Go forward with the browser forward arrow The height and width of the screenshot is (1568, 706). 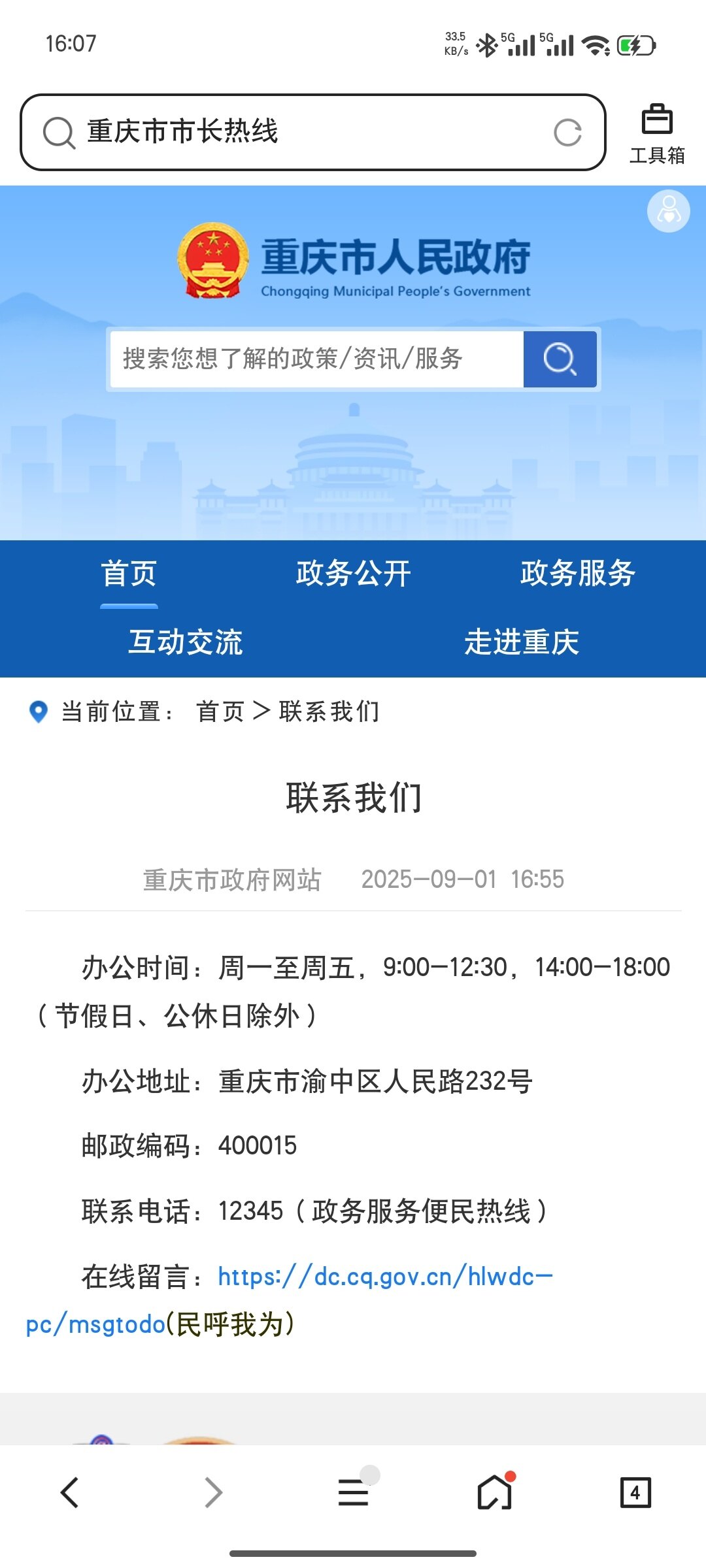tap(212, 1493)
